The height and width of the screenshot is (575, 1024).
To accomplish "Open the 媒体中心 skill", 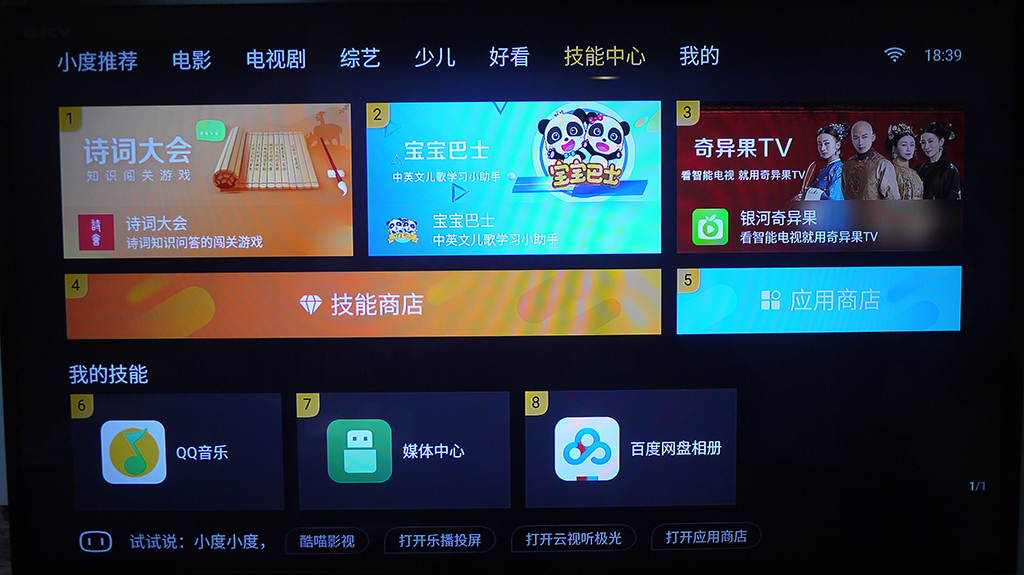I will (x=403, y=450).
